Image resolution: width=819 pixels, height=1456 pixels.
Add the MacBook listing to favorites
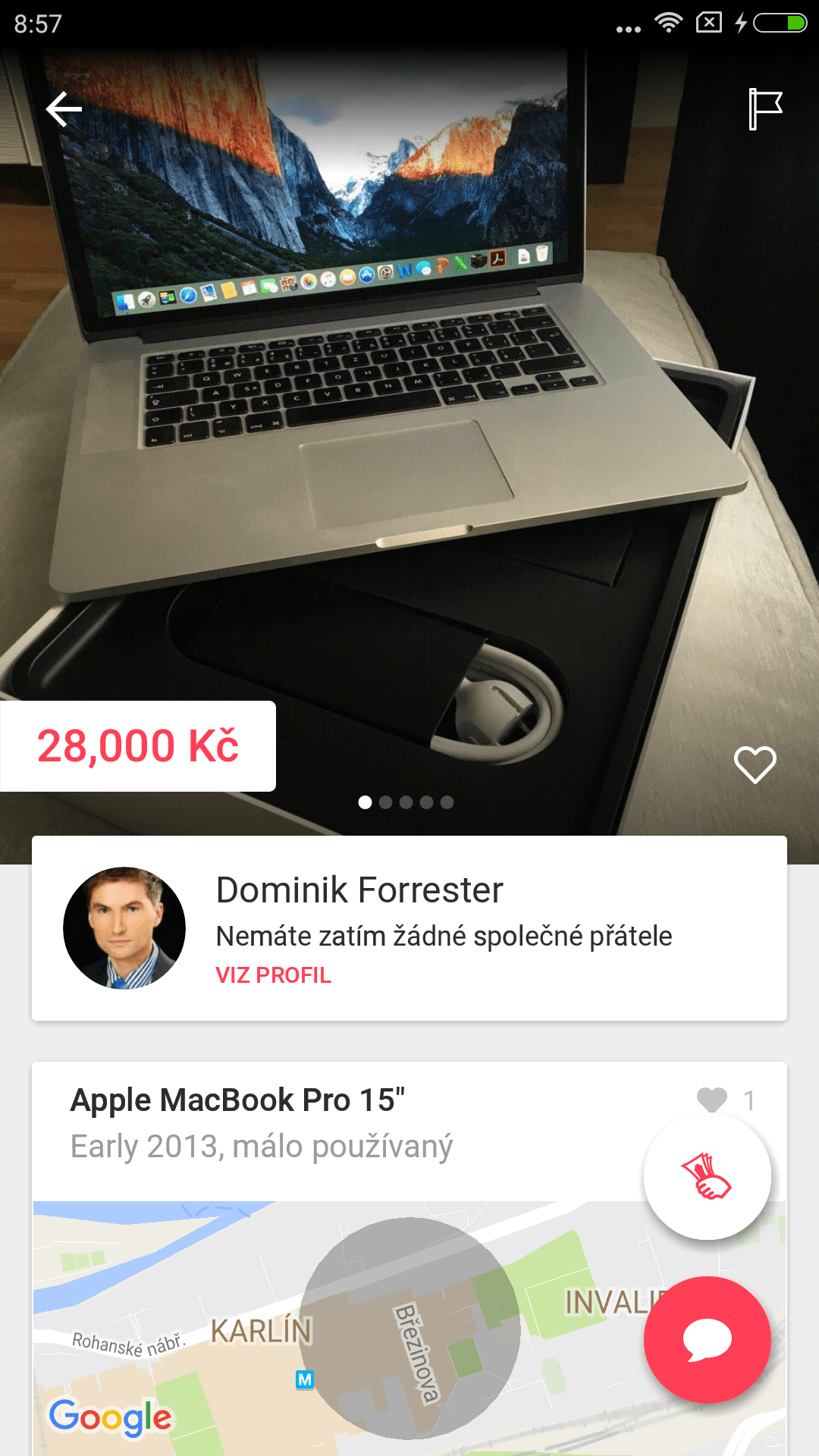click(755, 764)
